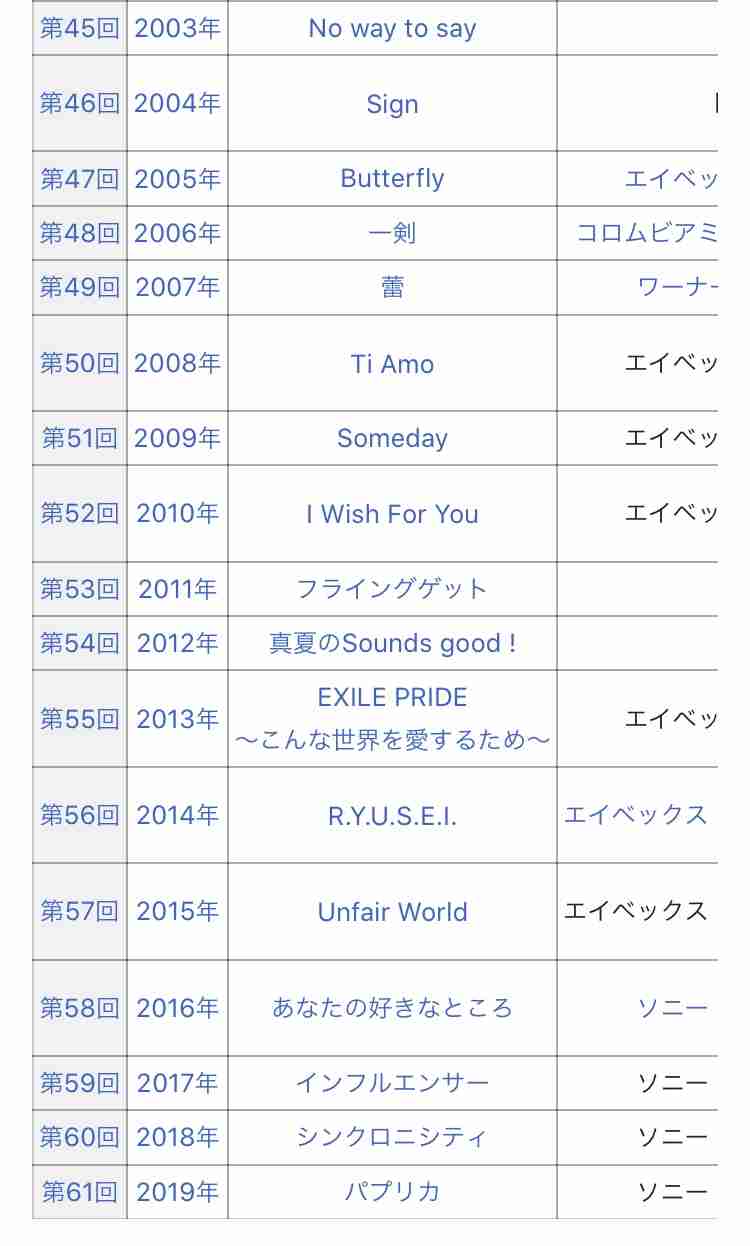The width and height of the screenshot is (750, 1246).
Task: Open the "Someday" song link
Action: pos(392,439)
